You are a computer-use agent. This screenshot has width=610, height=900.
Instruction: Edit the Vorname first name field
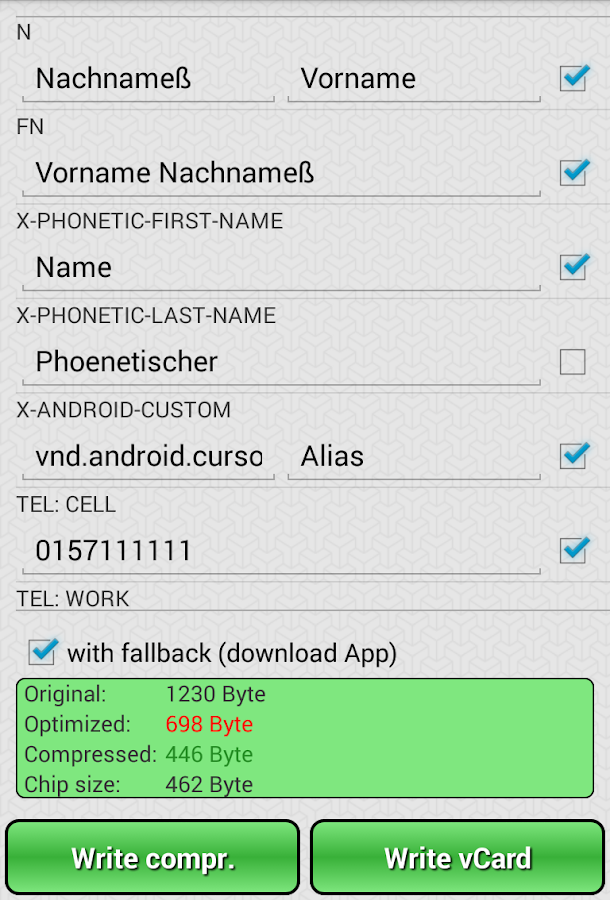coord(413,79)
